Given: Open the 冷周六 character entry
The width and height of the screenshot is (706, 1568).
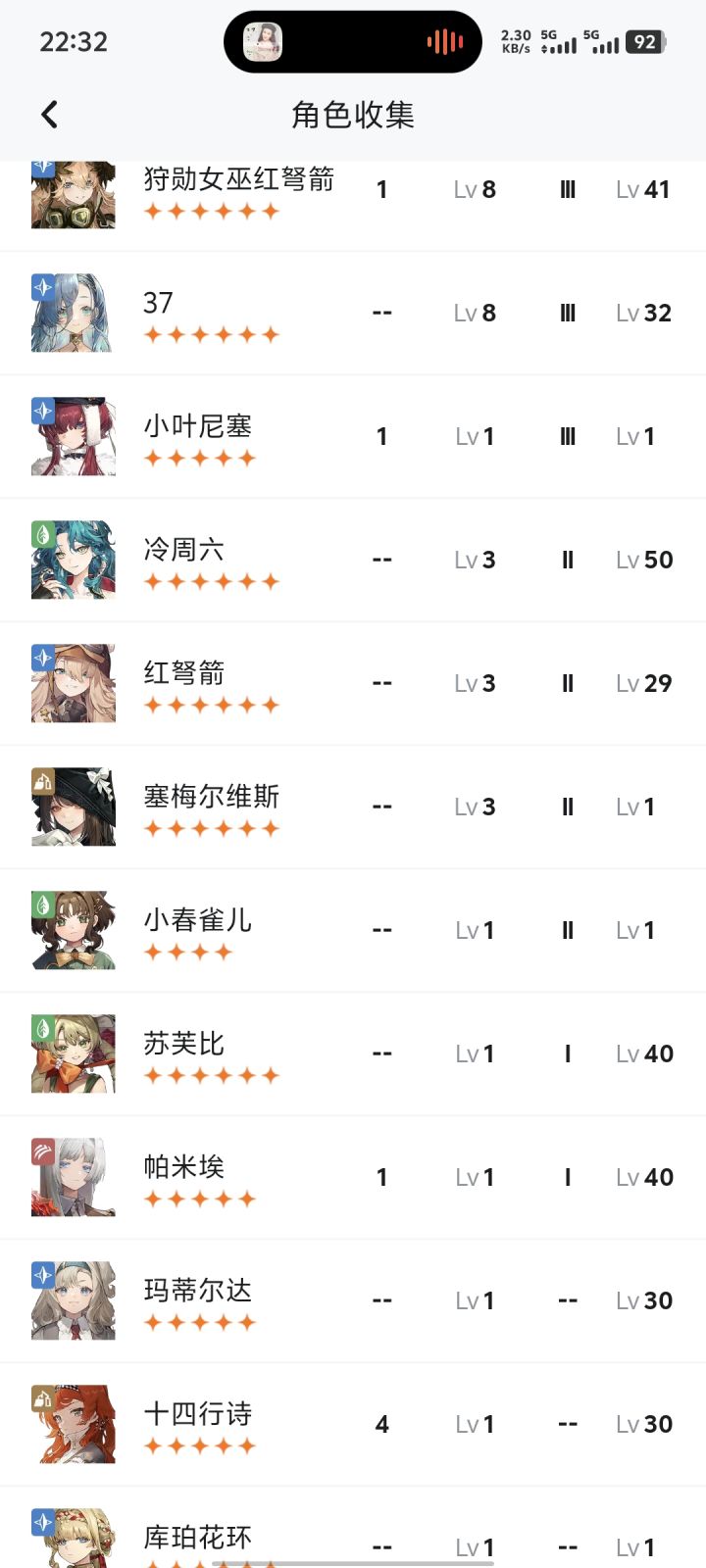Looking at the screenshot, I should tap(353, 561).
